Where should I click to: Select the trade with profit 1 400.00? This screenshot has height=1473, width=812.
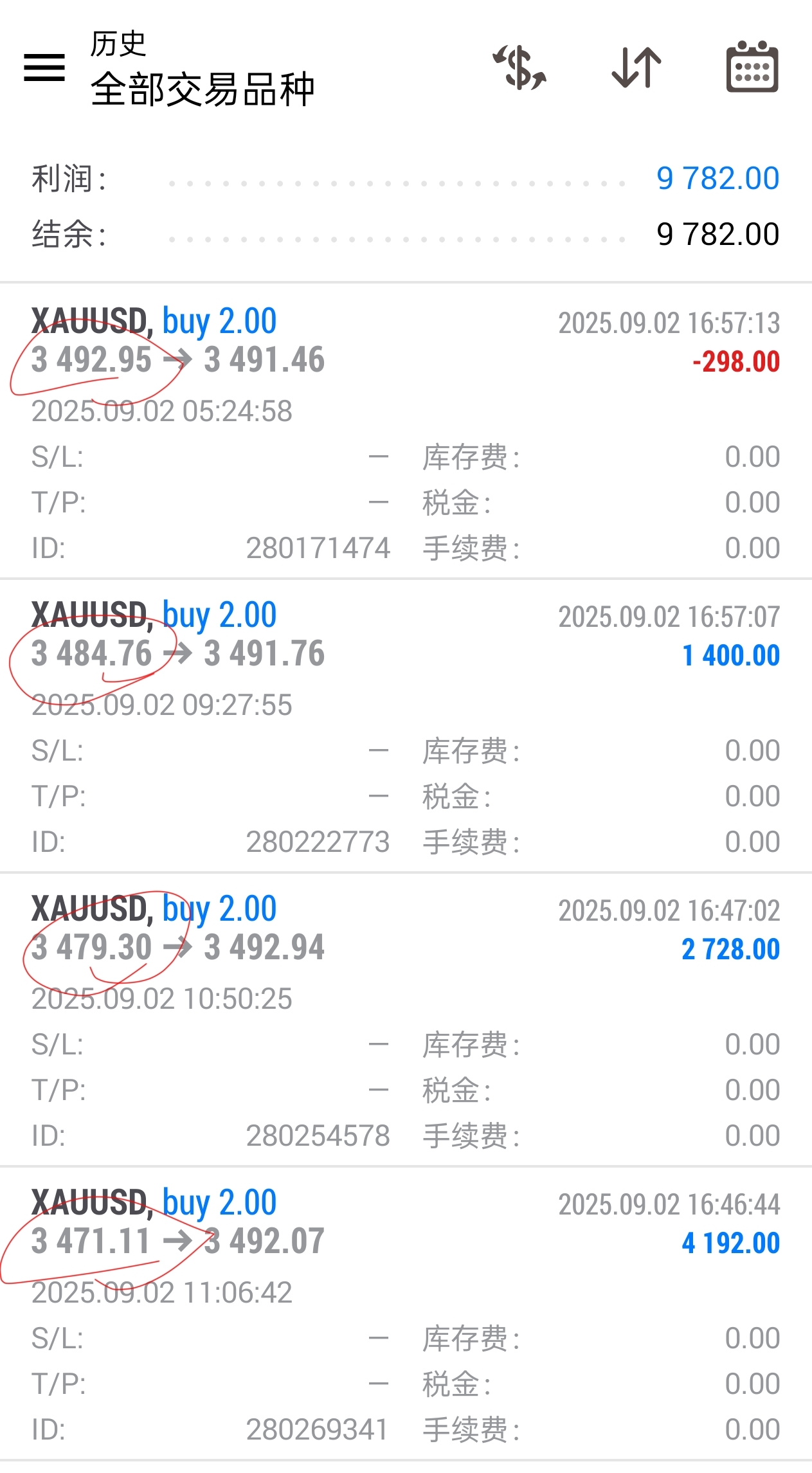(406, 725)
